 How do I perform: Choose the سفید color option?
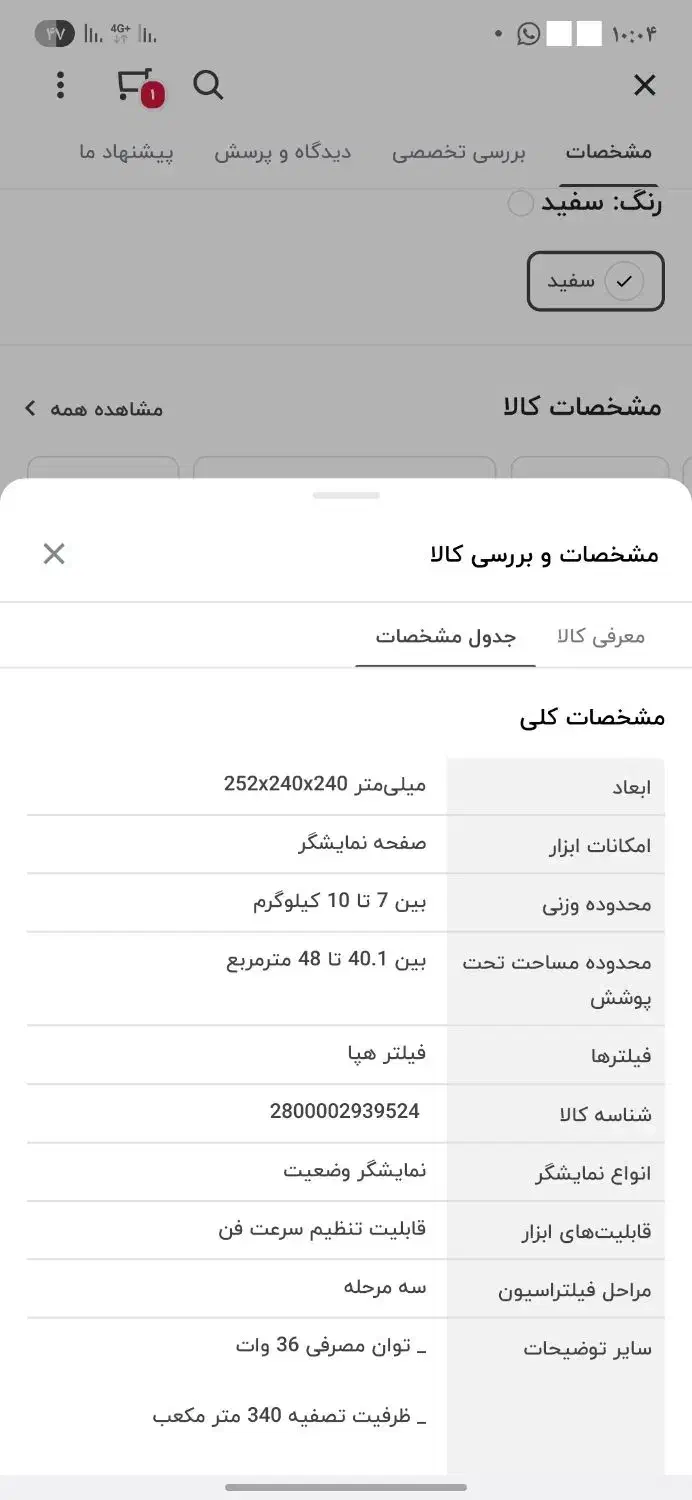pos(596,281)
